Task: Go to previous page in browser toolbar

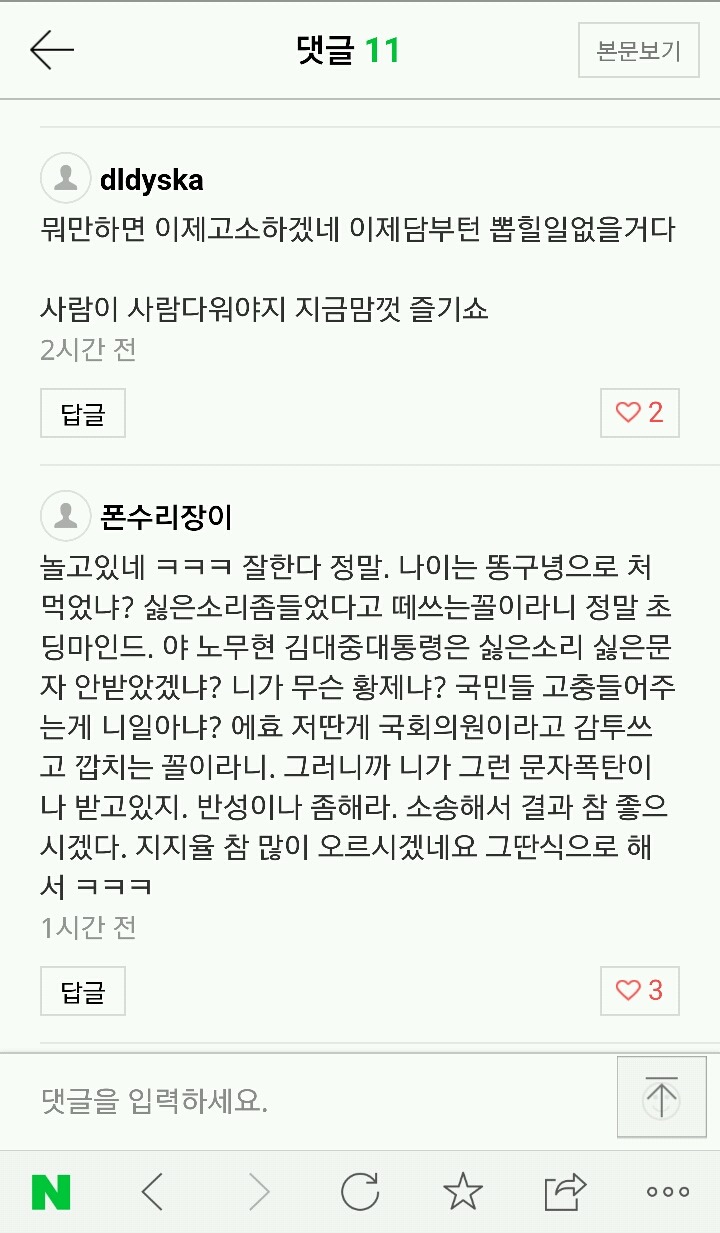Action: click(152, 1192)
